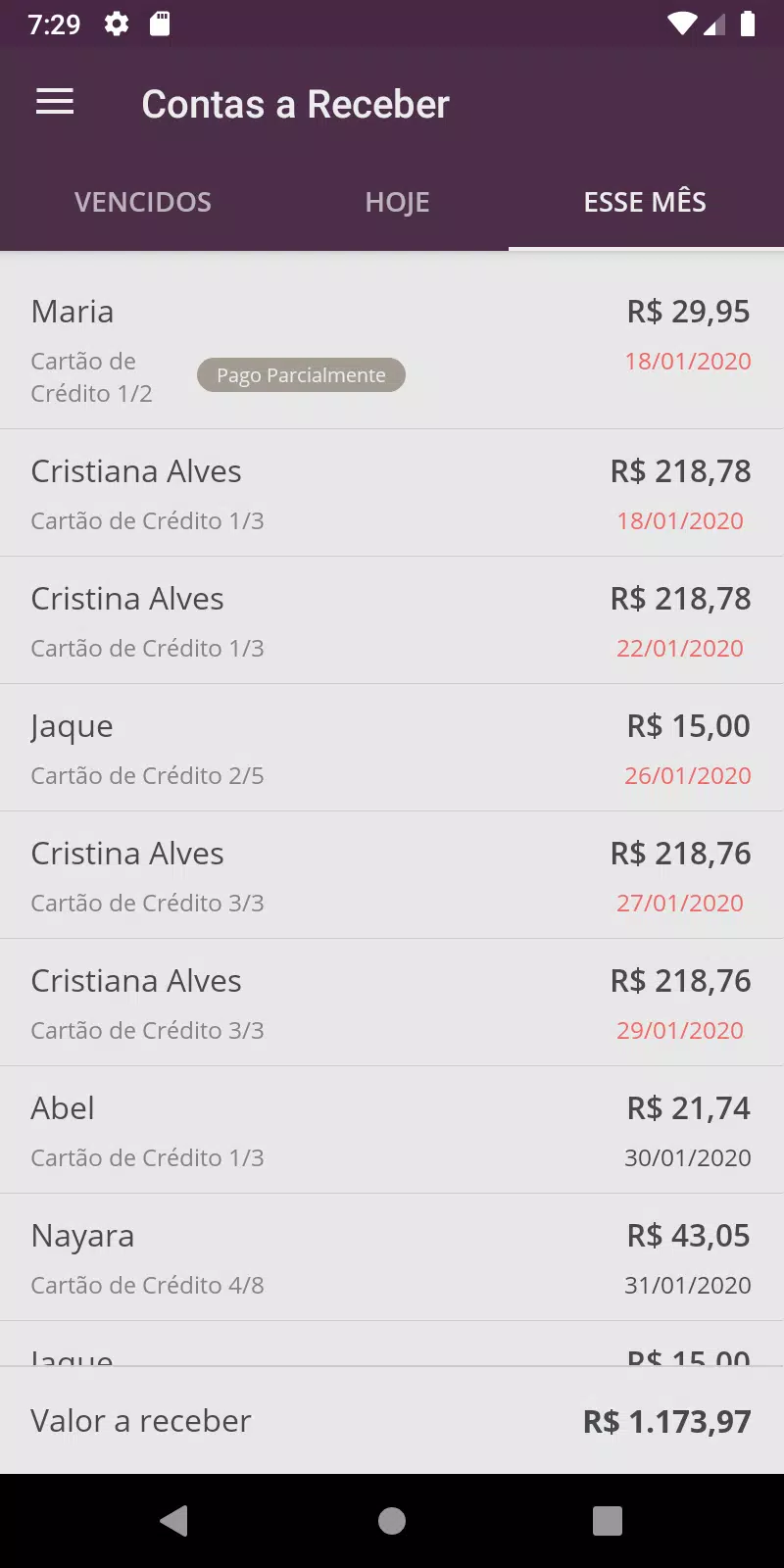View Abel's R$ 21,74 receivable
The height and width of the screenshot is (1568, 784).
392,1130
